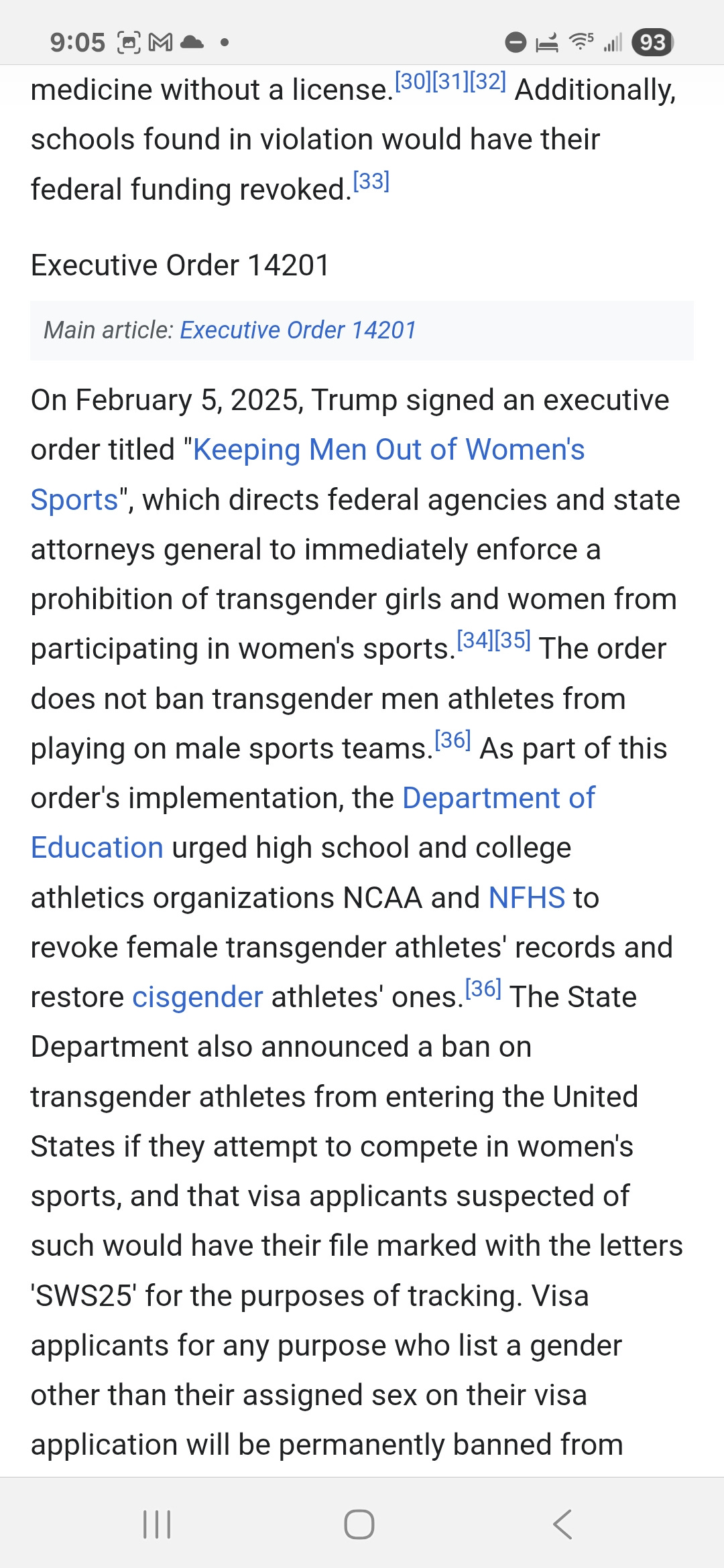The width and height of the screenshot is (724, 1568).
Task: Tap citation [36] after "athletes' ones"
Action: (483, 988)
